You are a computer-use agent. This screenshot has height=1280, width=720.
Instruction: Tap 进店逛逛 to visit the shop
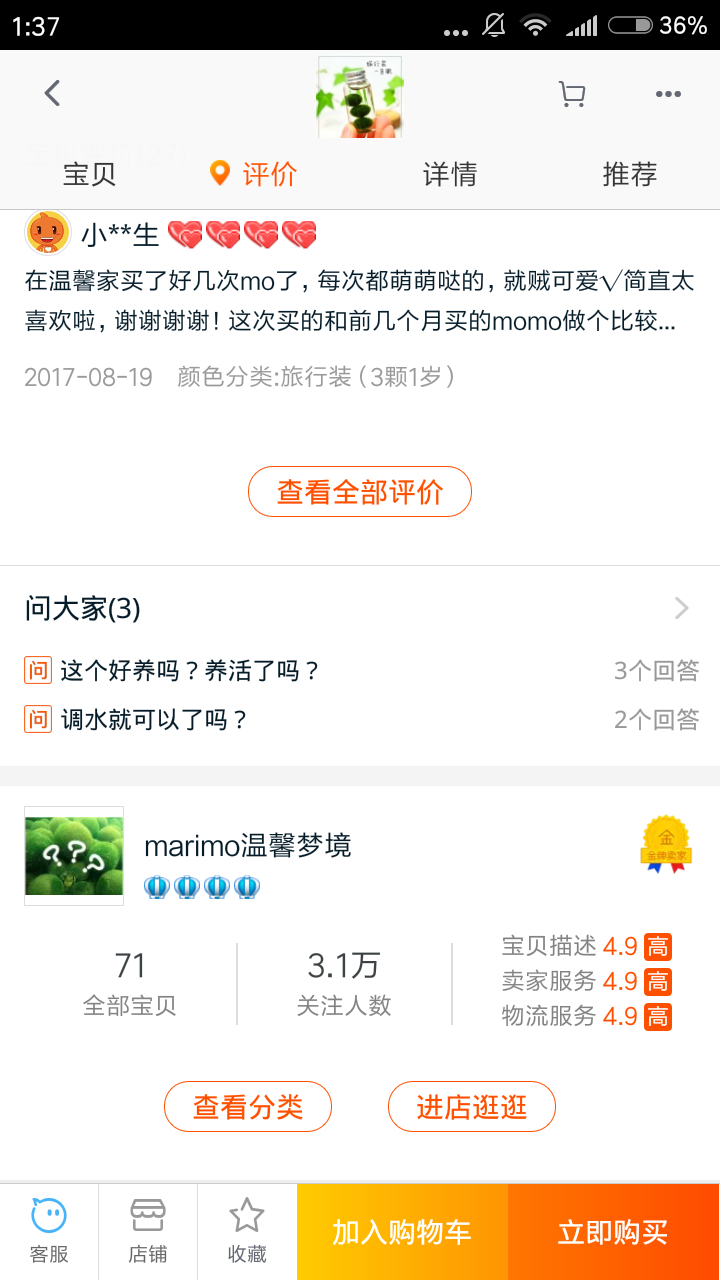coord(472,1106)
